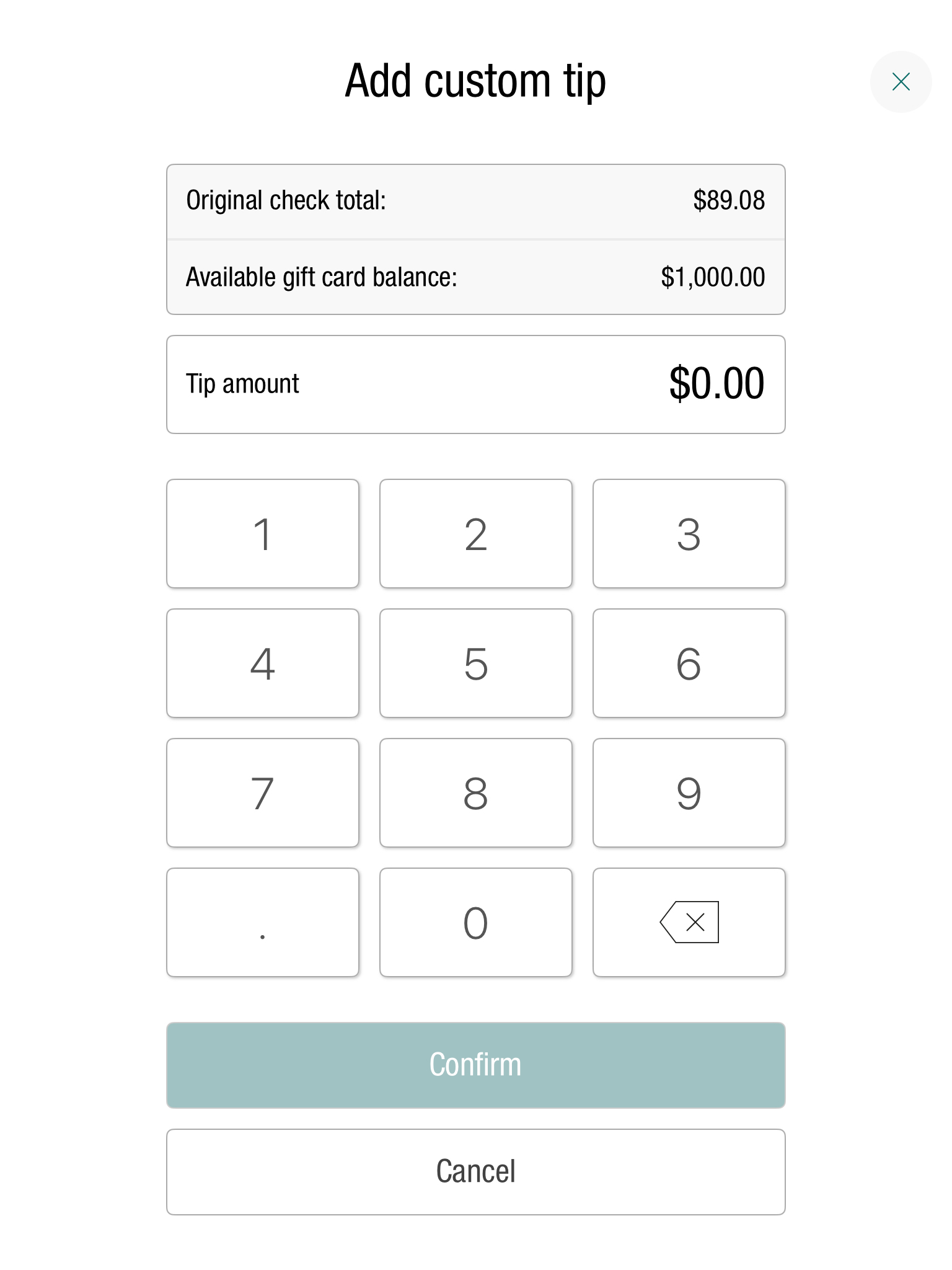
Task: Enter digit 5
Action: 475,663
